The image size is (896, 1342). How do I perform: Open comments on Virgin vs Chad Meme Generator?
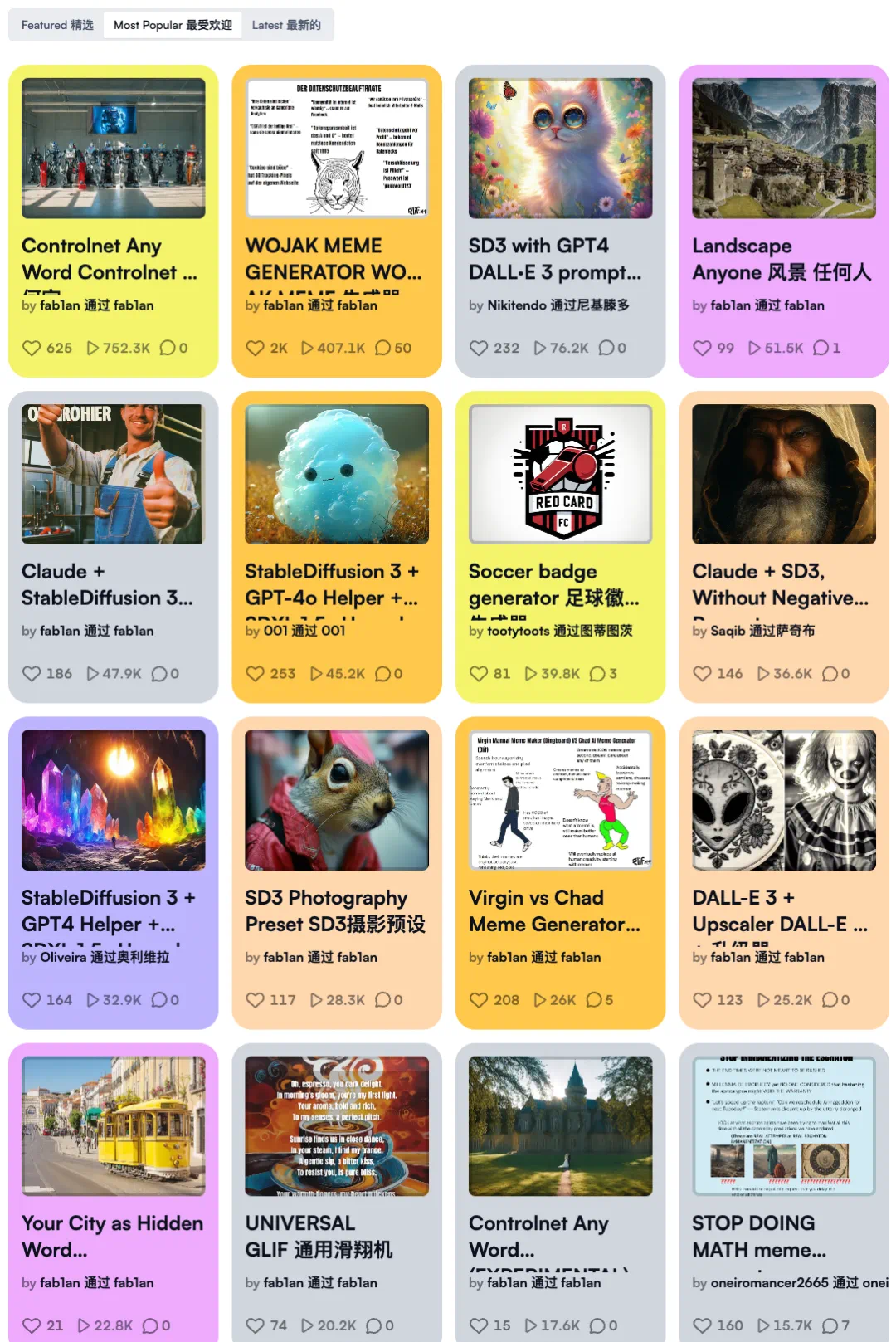pos(594,1000)
